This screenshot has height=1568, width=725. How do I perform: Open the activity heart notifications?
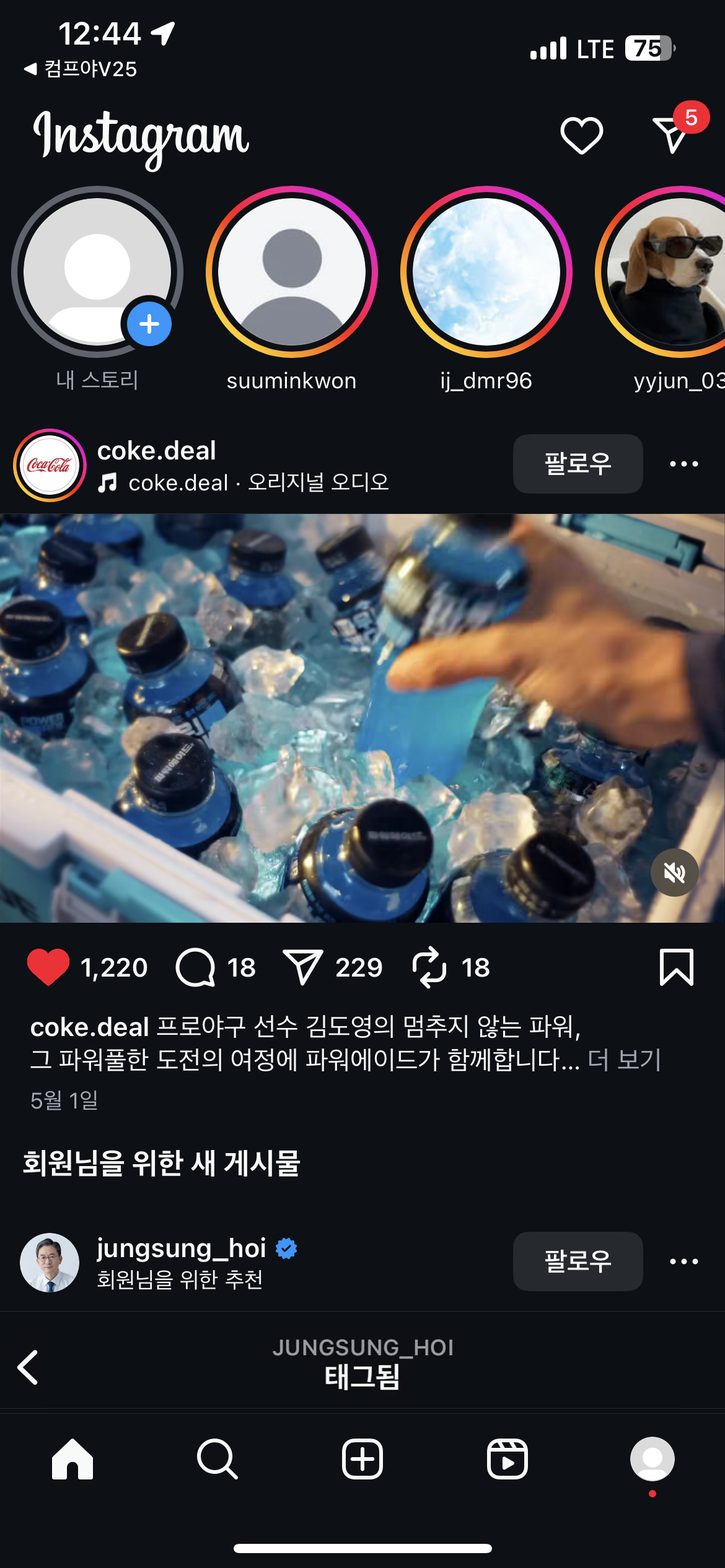[581, 135]
